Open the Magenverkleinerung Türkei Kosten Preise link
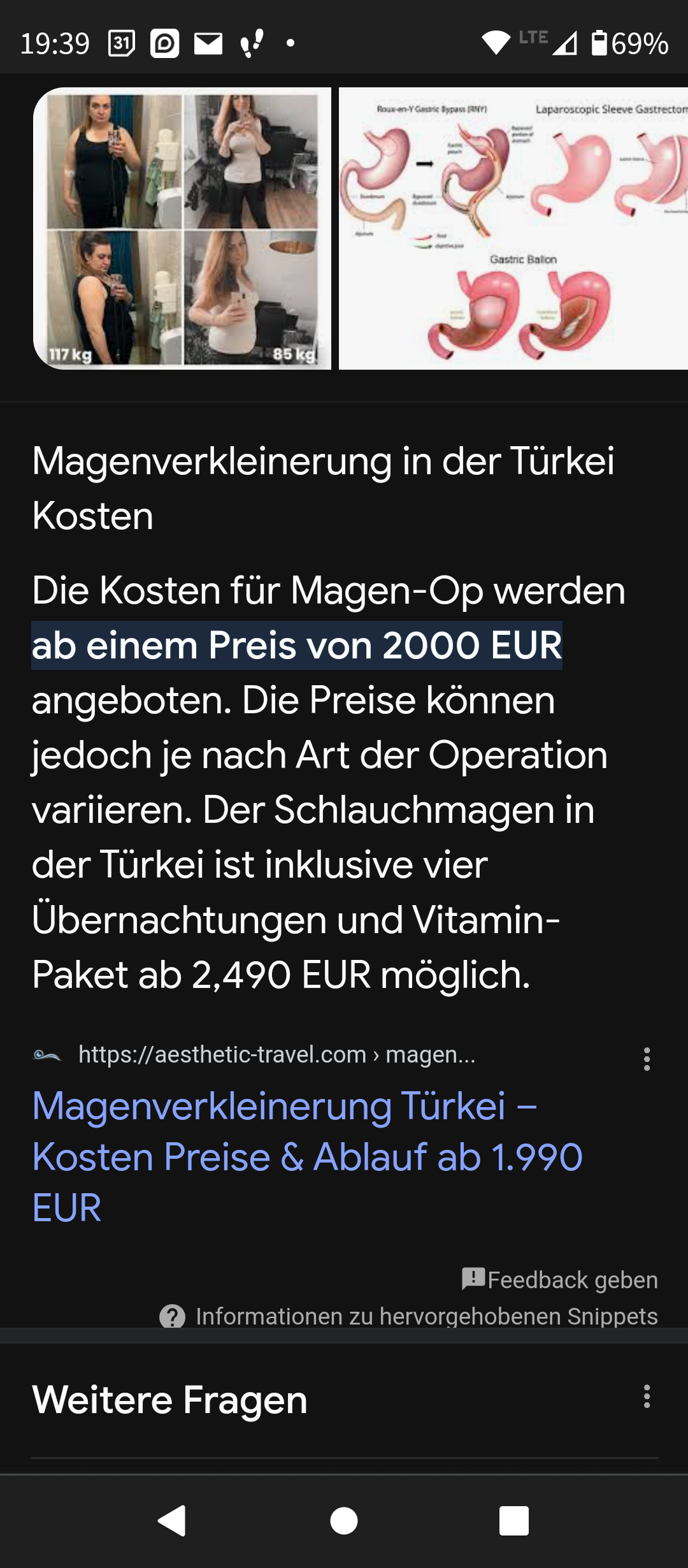Viewport: 688px width, 1568px height. [x=308, y=1156]
